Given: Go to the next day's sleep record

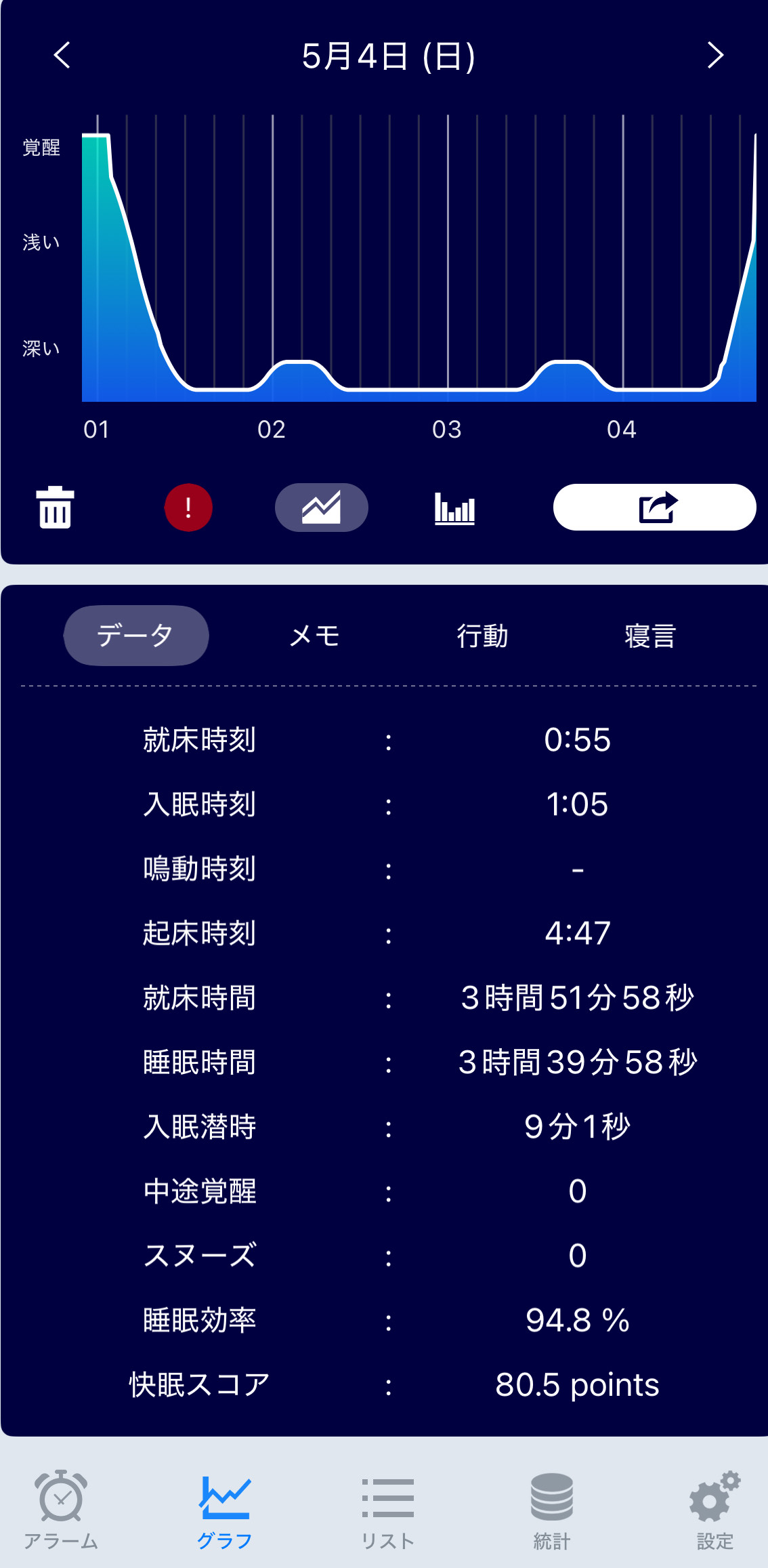Looking at the screenshot, I should tap(715, 55).
